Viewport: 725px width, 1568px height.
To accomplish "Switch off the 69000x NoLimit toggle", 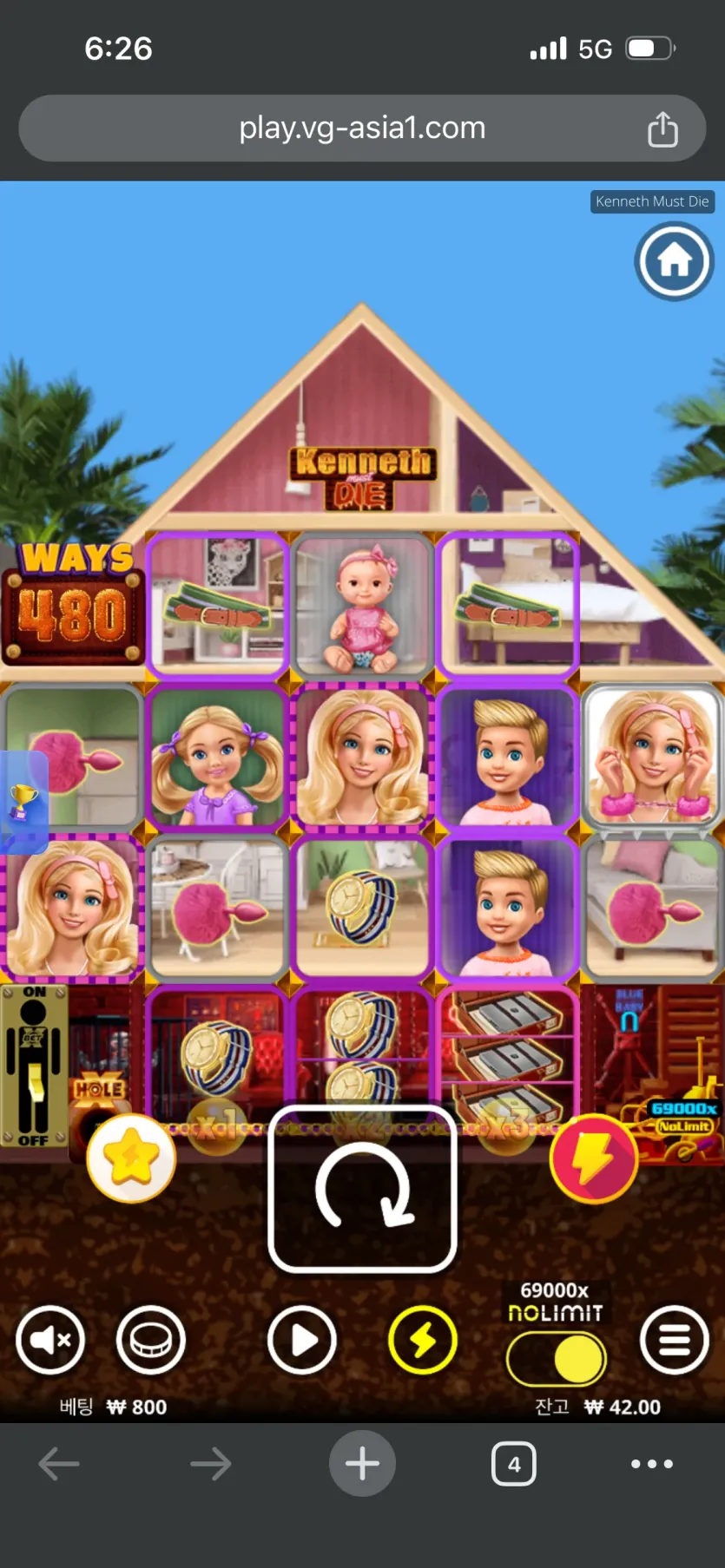I will click(x=557, y=1358).
